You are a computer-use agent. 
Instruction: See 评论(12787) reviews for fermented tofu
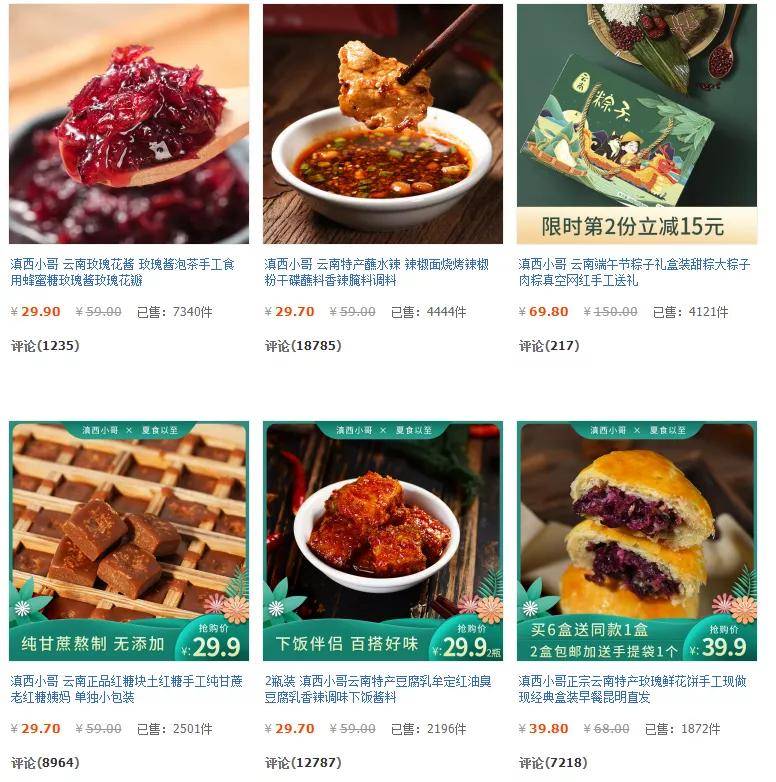click(303, 763)
